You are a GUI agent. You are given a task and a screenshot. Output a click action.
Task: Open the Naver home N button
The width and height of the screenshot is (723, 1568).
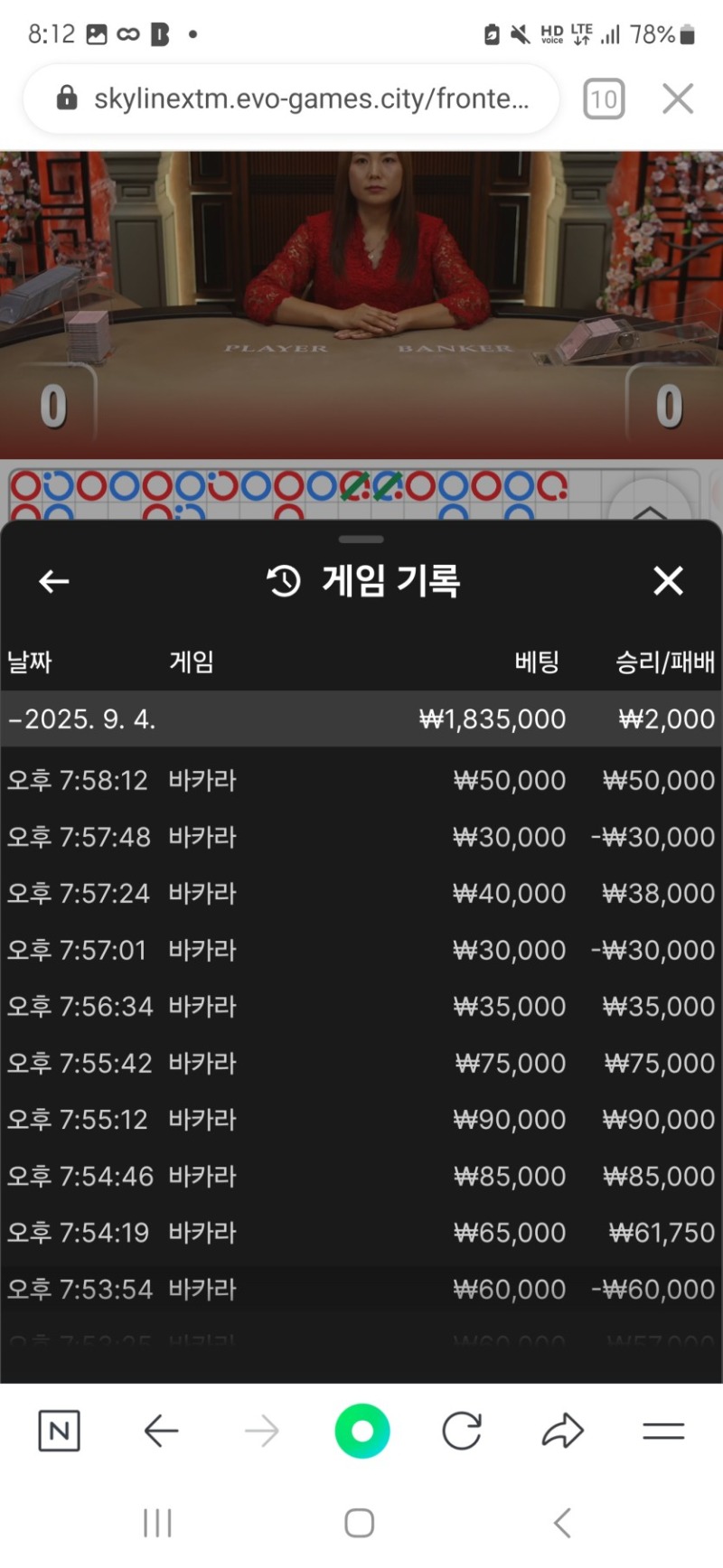tap(60, 1431)
